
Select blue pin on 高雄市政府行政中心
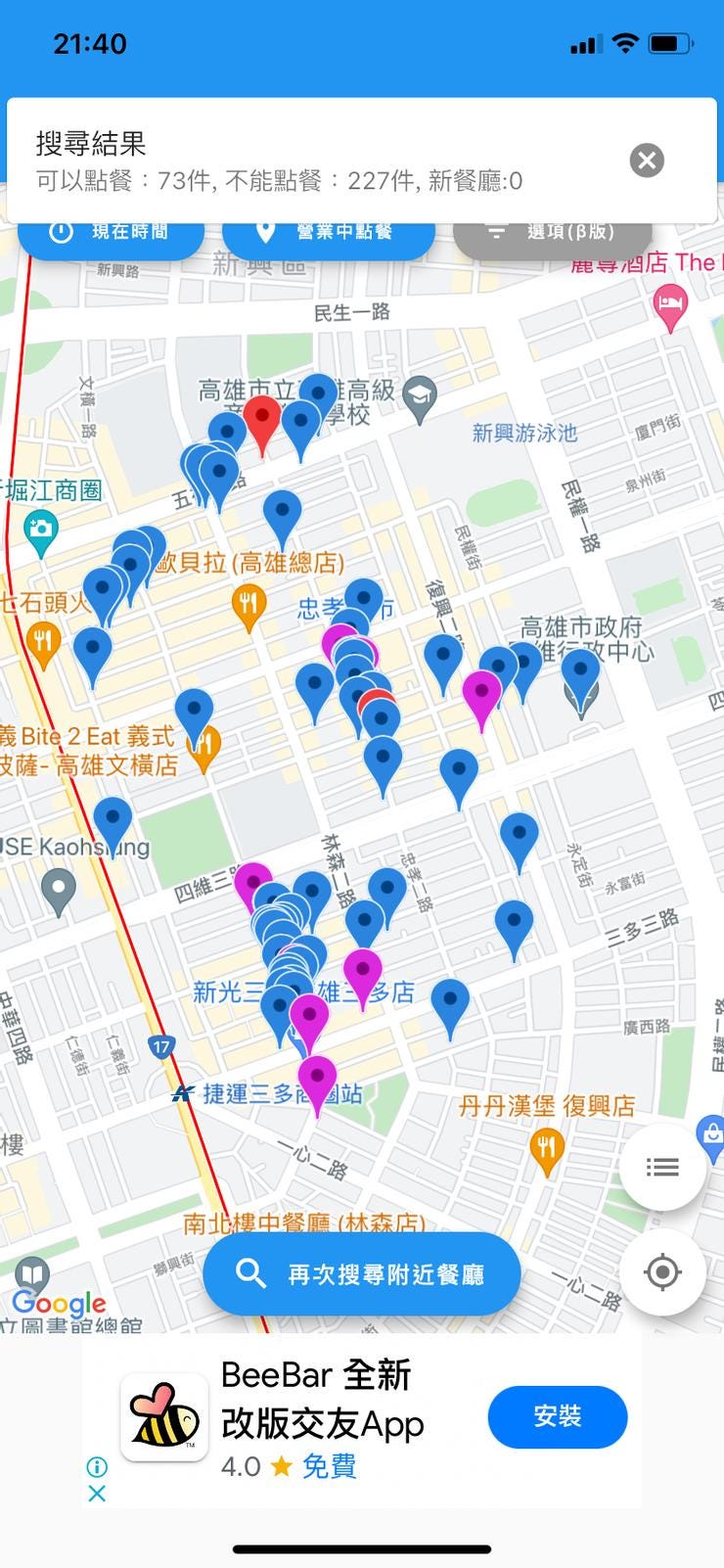[580, 673]
